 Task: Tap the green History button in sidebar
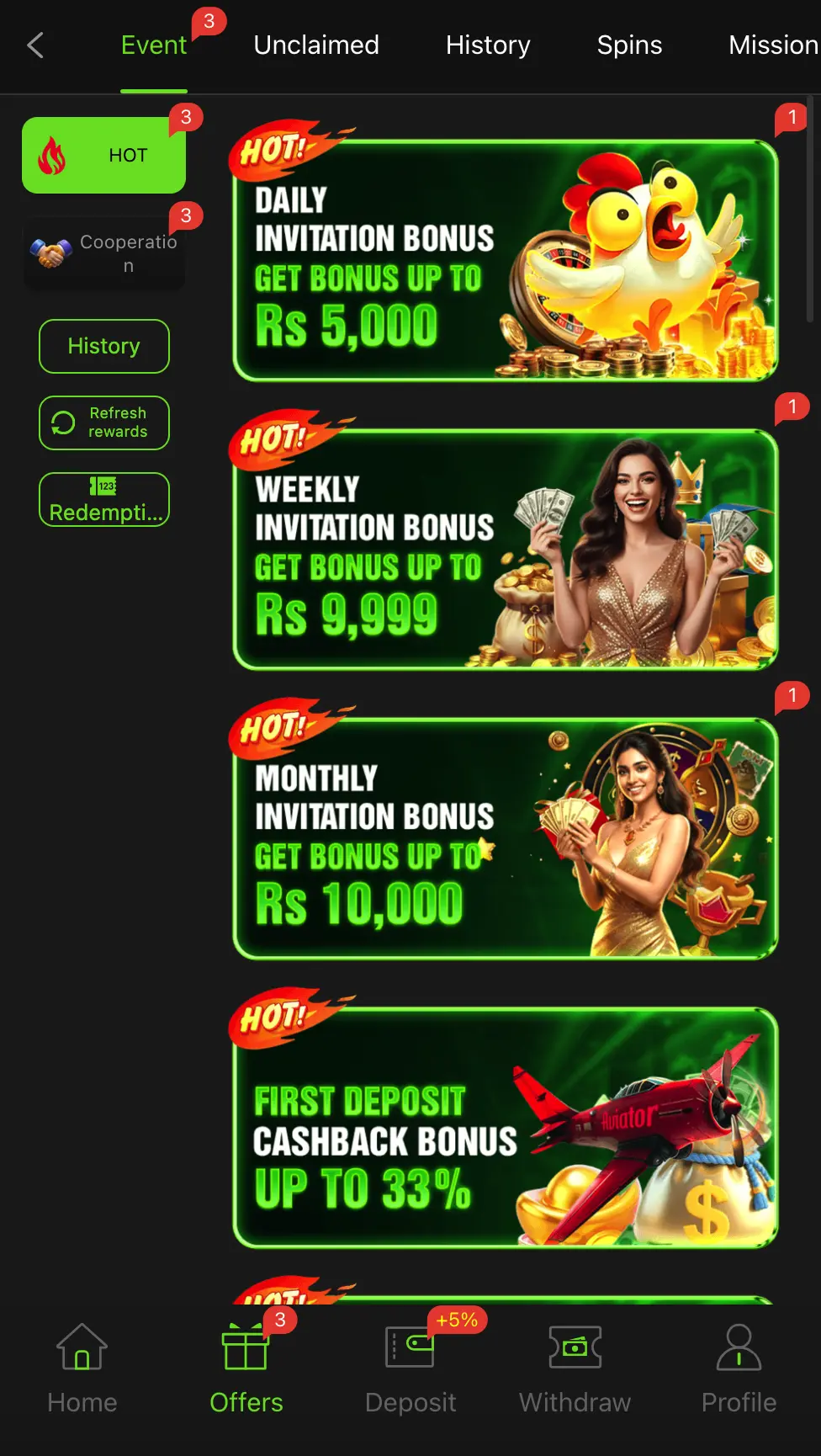[x=103, y=346]
